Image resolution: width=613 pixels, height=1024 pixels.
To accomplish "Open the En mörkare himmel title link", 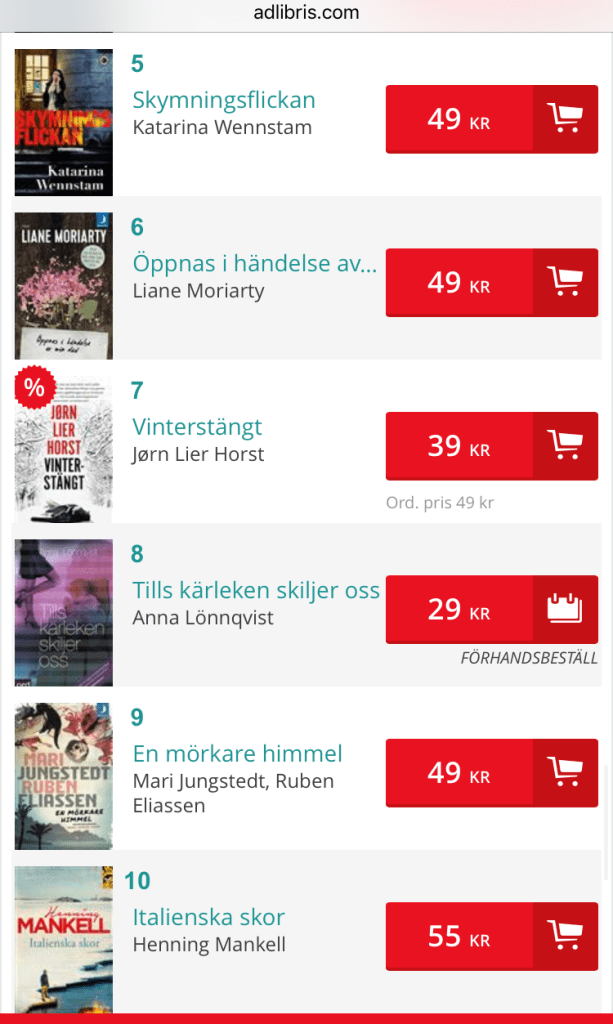I will point(237,754).
